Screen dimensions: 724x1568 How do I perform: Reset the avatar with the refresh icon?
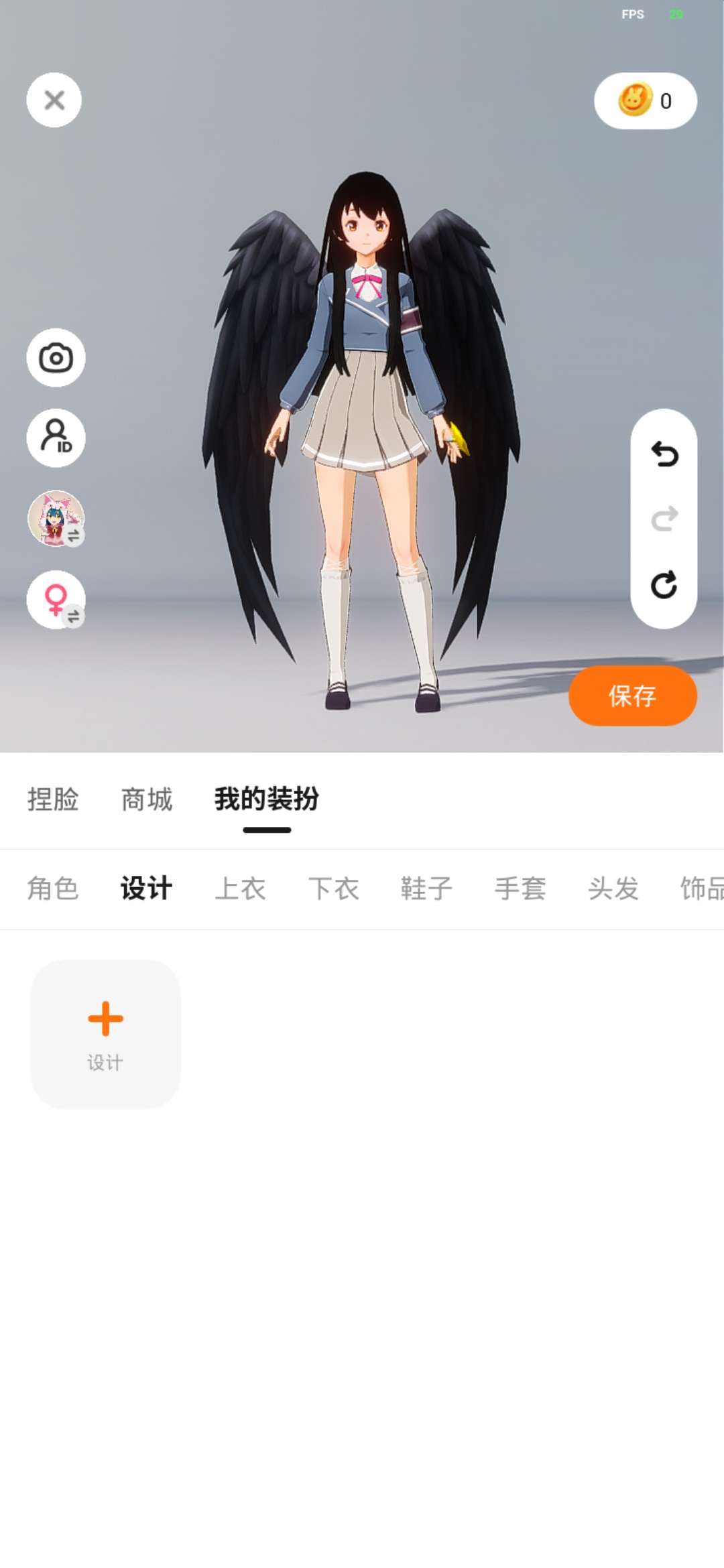(x=664, y=584)
